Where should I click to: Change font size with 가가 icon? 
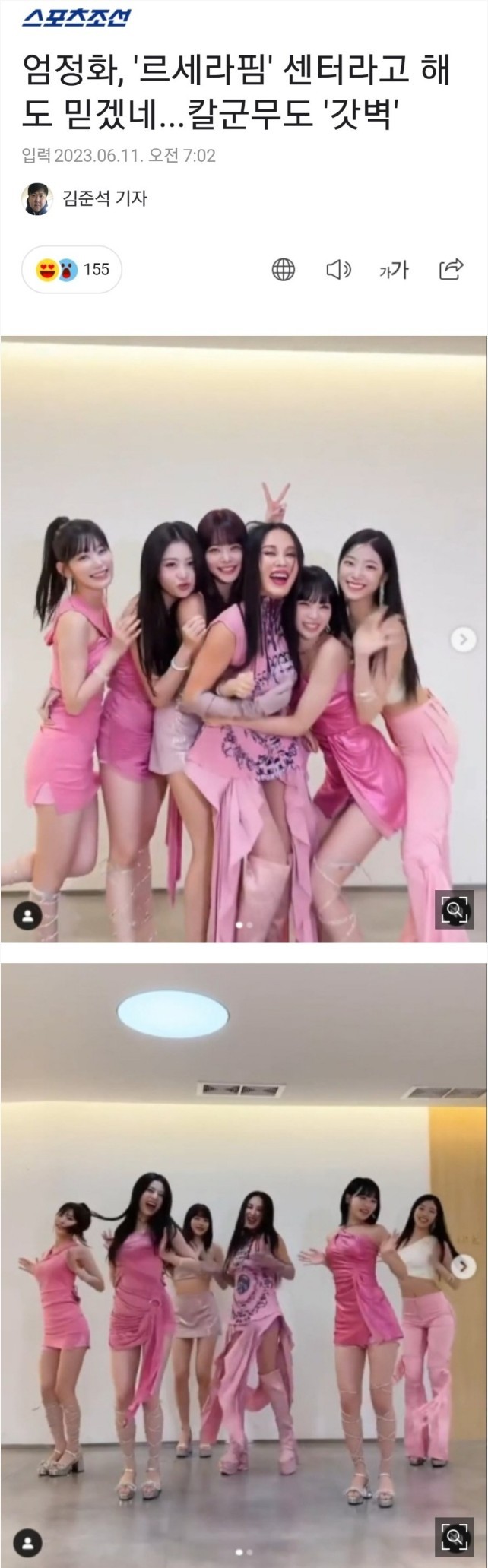point(394,269)
